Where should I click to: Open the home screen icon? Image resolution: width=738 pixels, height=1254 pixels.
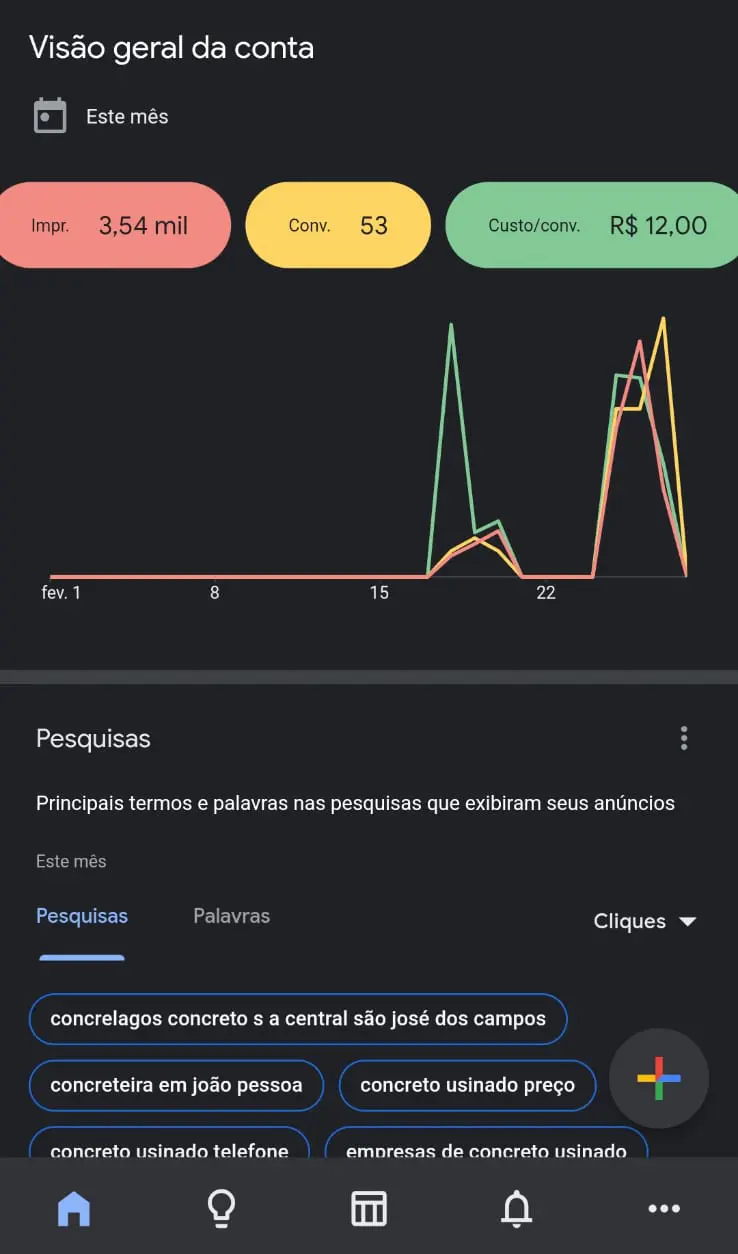(73, 1208)
